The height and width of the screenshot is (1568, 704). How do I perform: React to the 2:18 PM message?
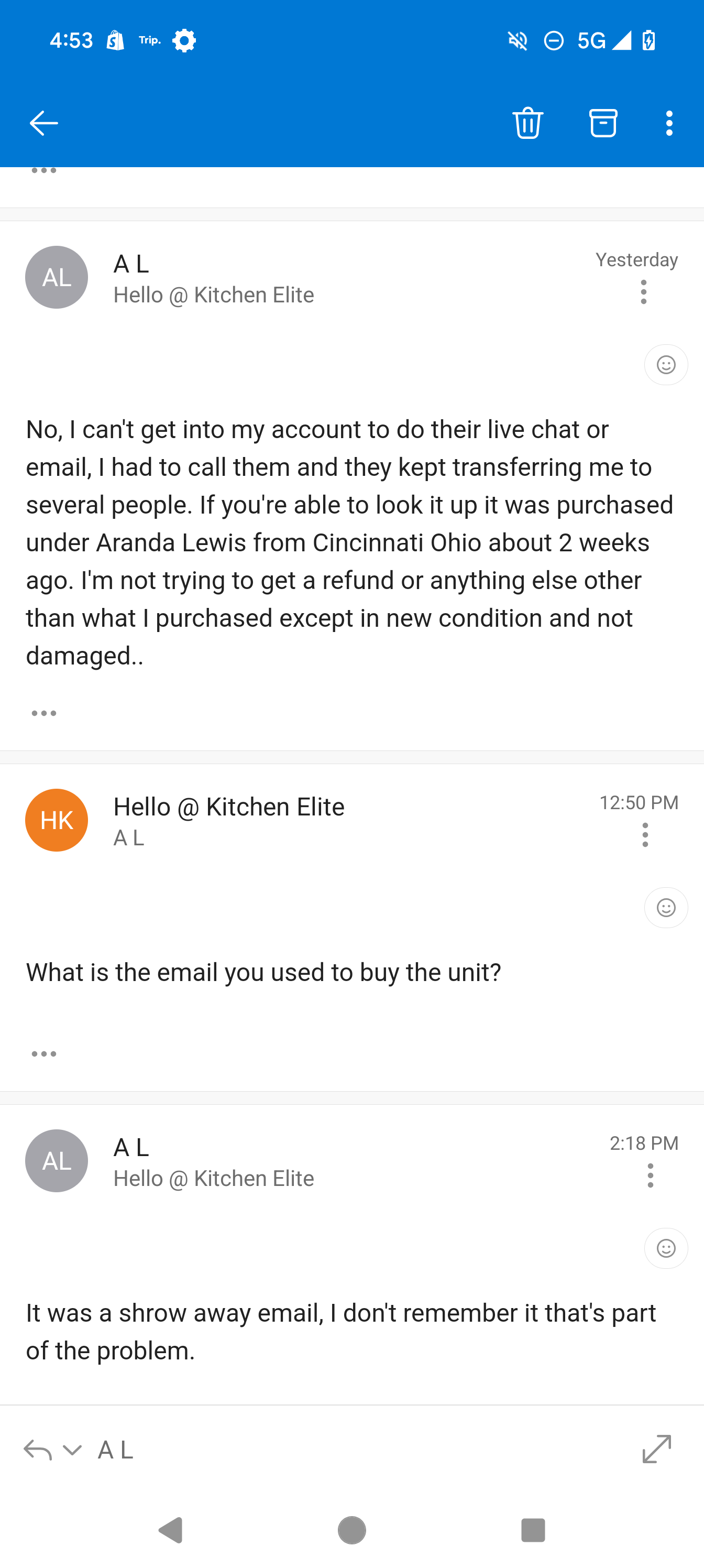click(666, 1248)
